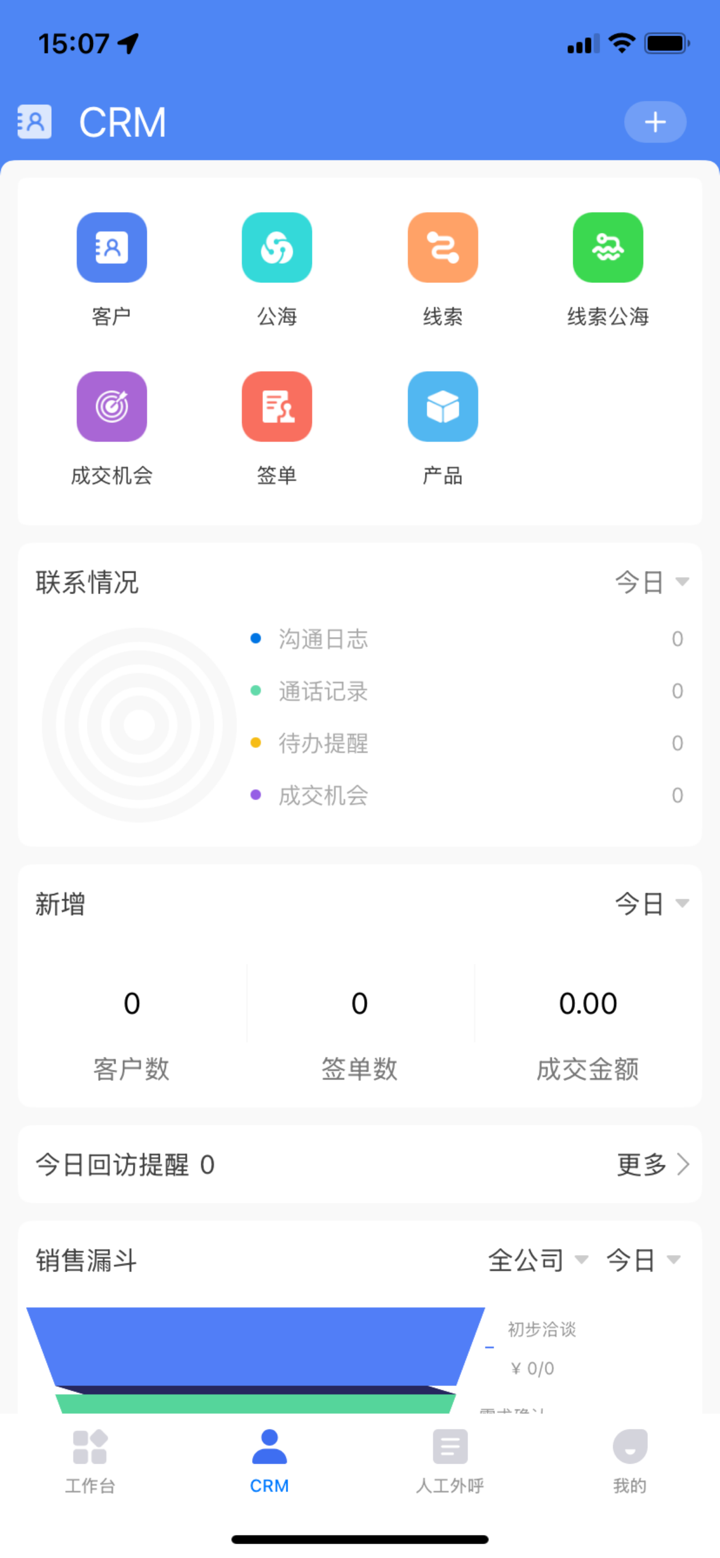Tap the CRM logo icon in the header
Screen dimensions: 720x1558
pos(35,121)
